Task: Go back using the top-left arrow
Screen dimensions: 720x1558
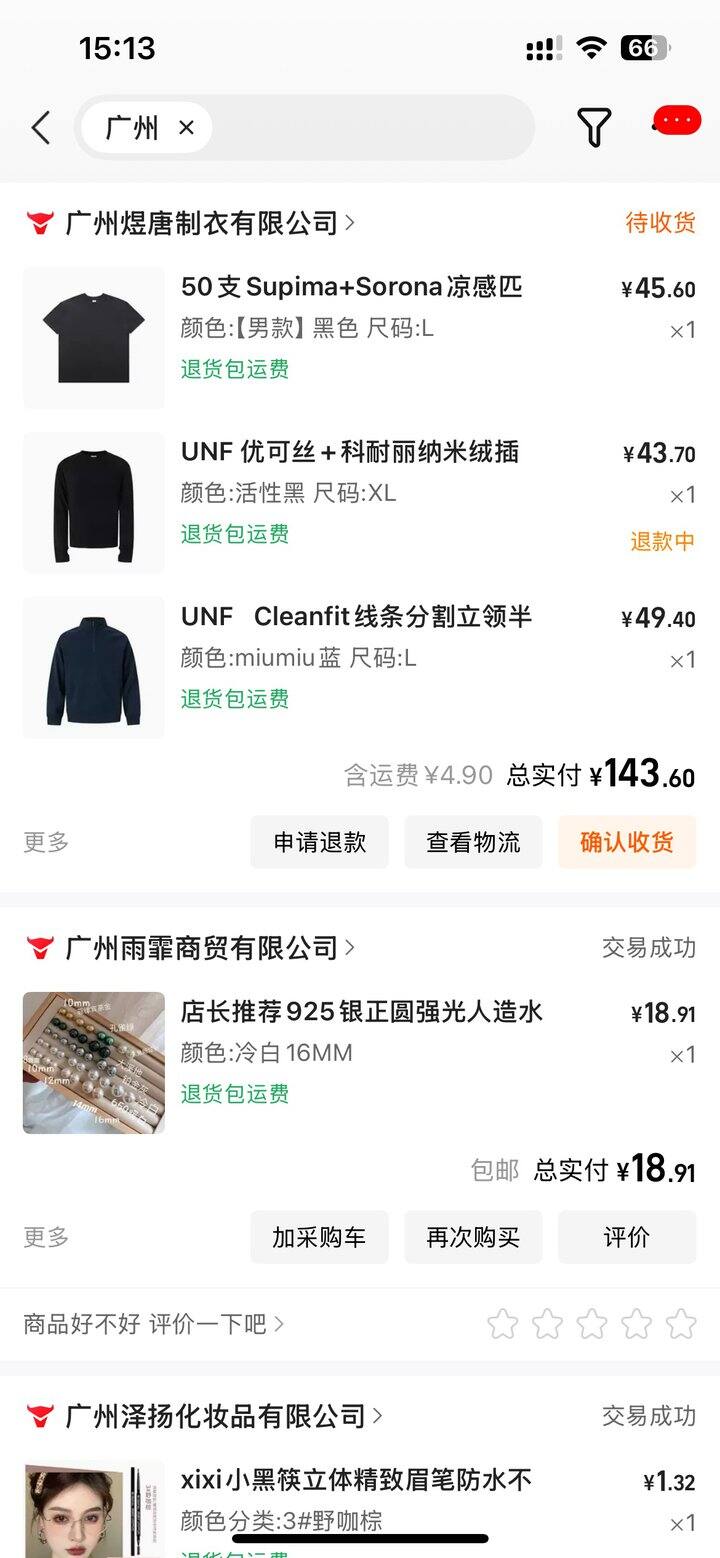Action: click(x=41, y=128)
